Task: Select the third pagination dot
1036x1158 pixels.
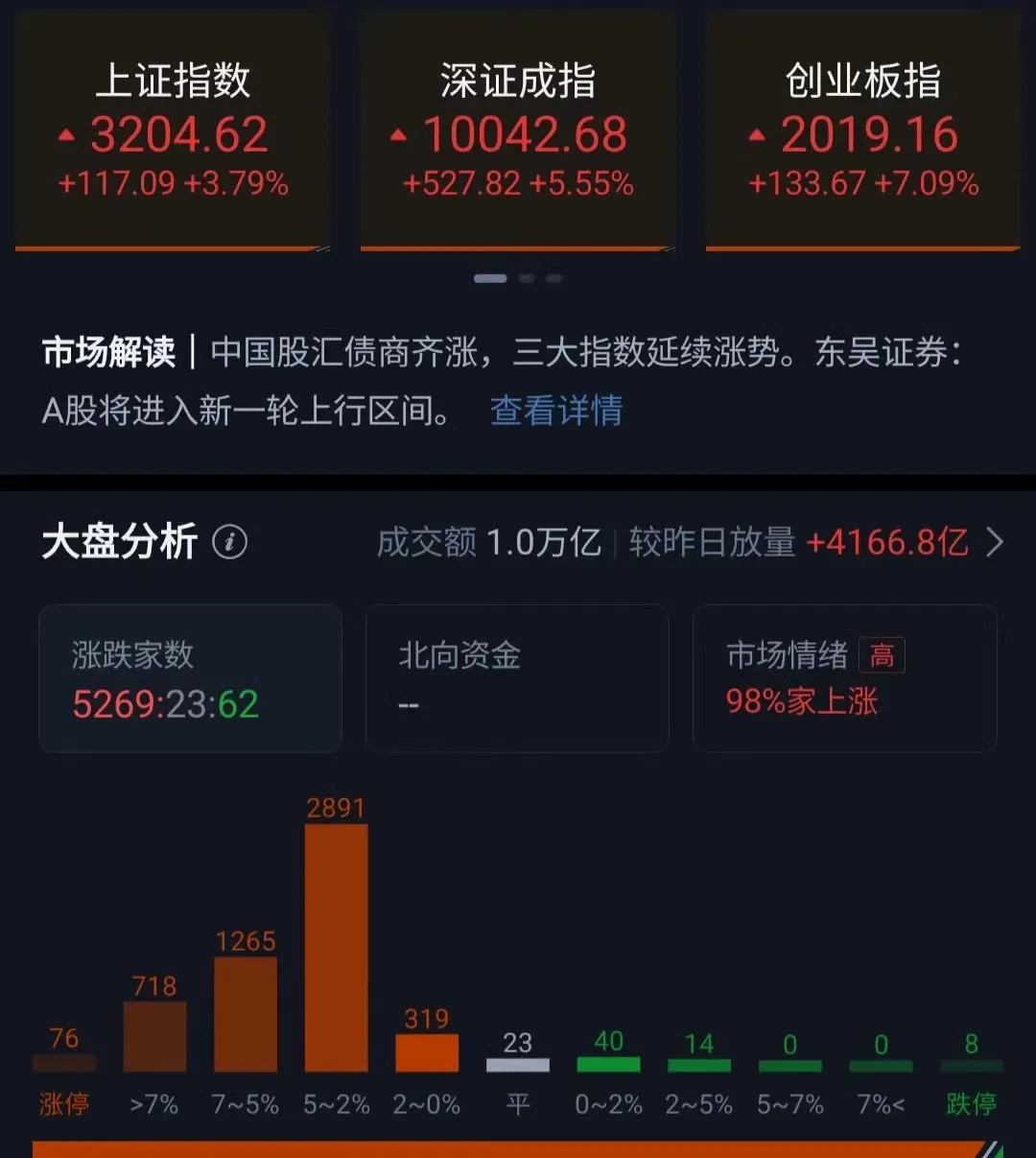Action: click(x=553, y=277)
